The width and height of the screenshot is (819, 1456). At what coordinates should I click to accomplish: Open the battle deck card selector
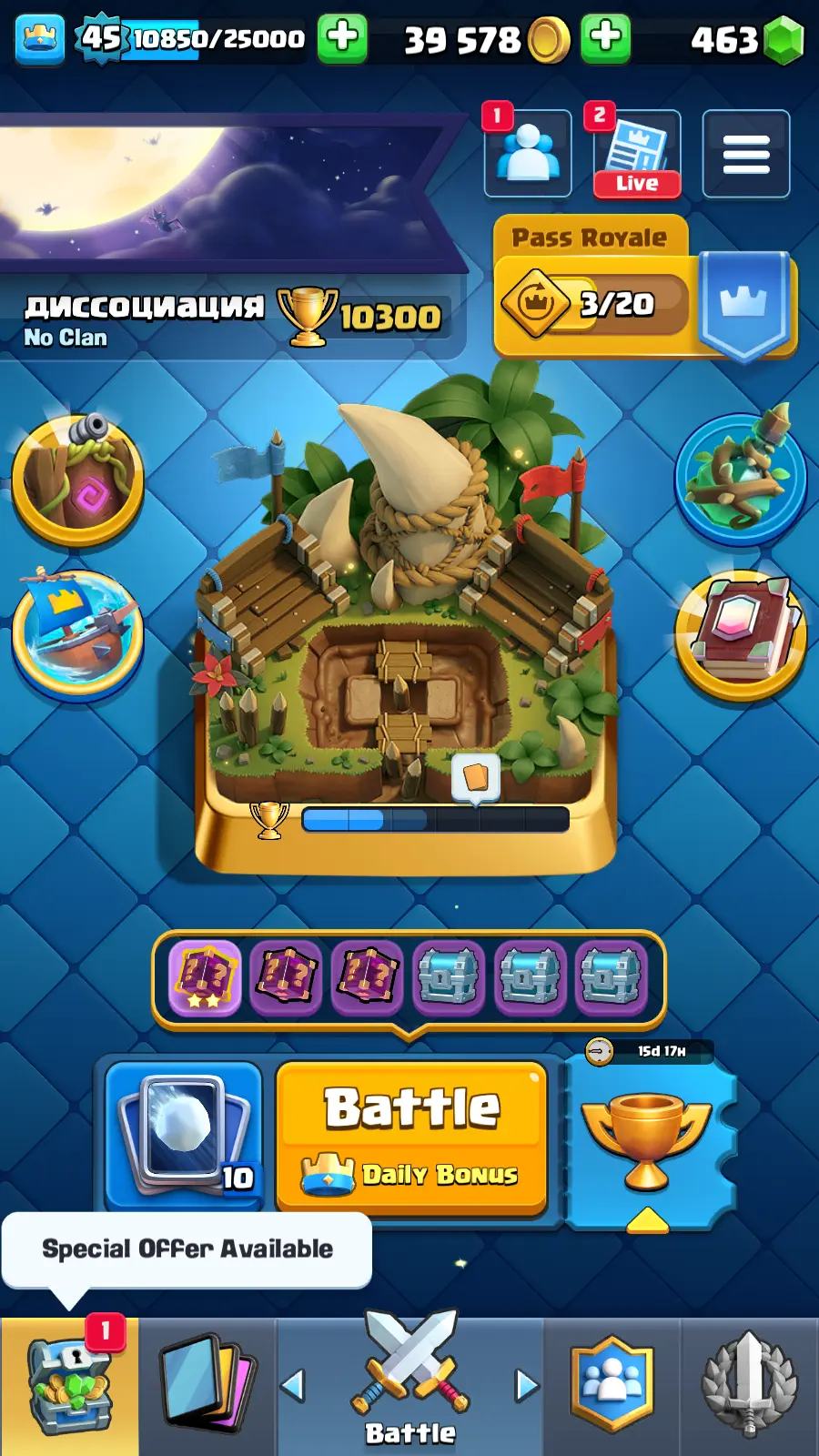click(185, 1135)
